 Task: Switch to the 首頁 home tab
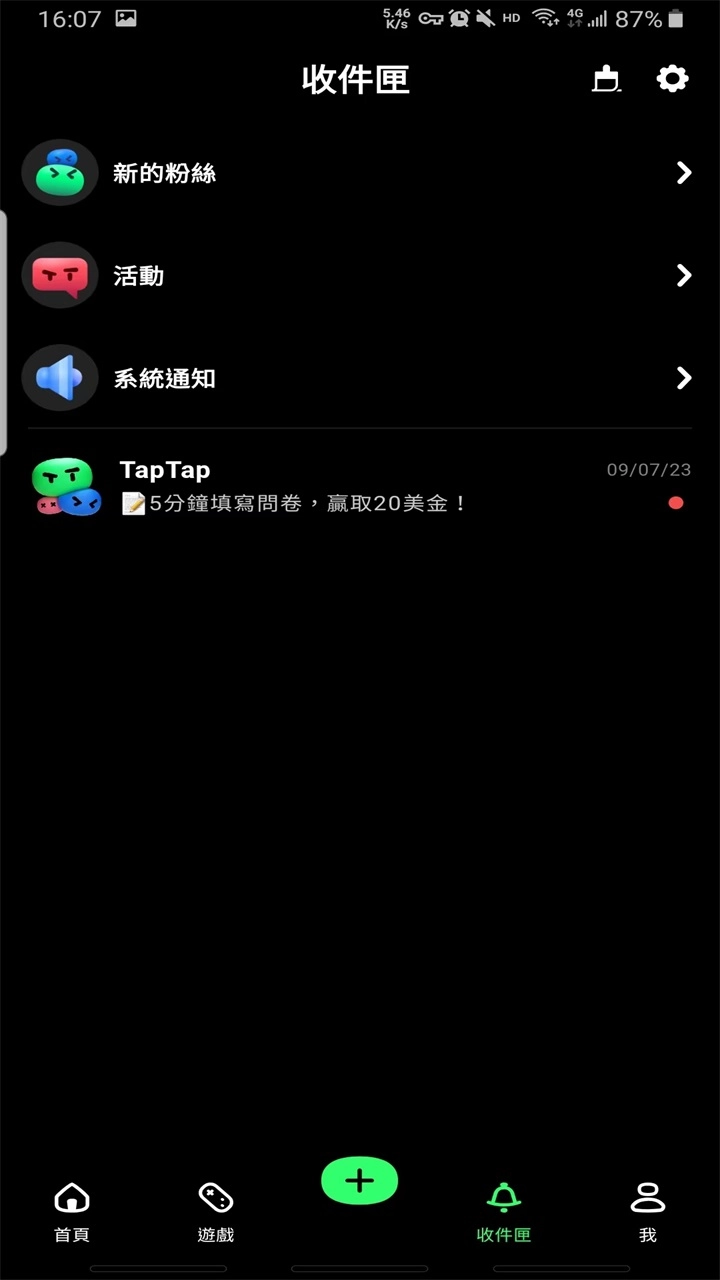pos(72,1210)
